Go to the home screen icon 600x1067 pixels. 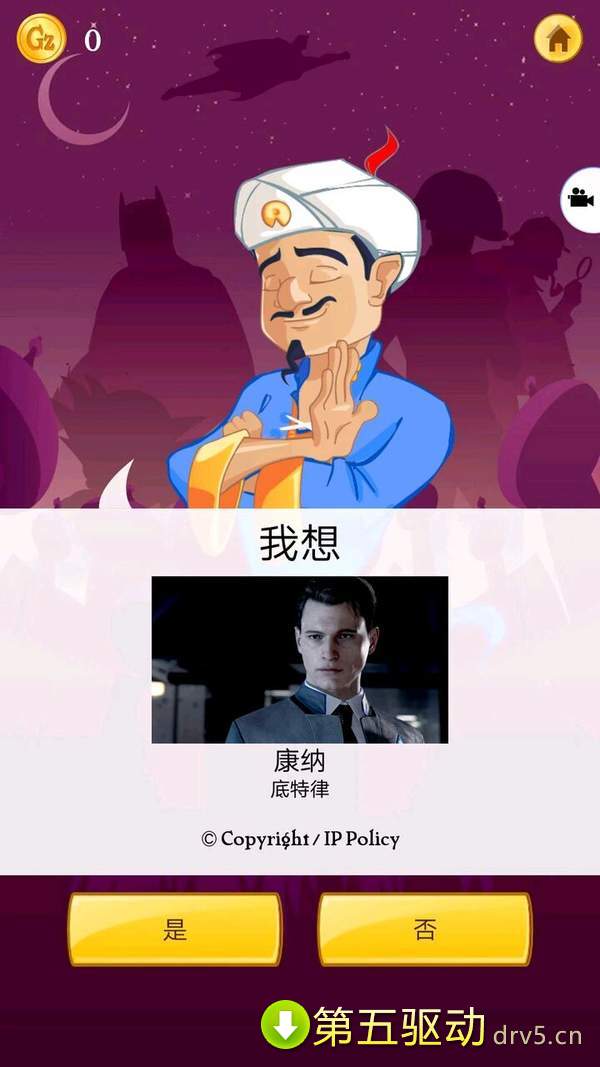tap(558, 39)
